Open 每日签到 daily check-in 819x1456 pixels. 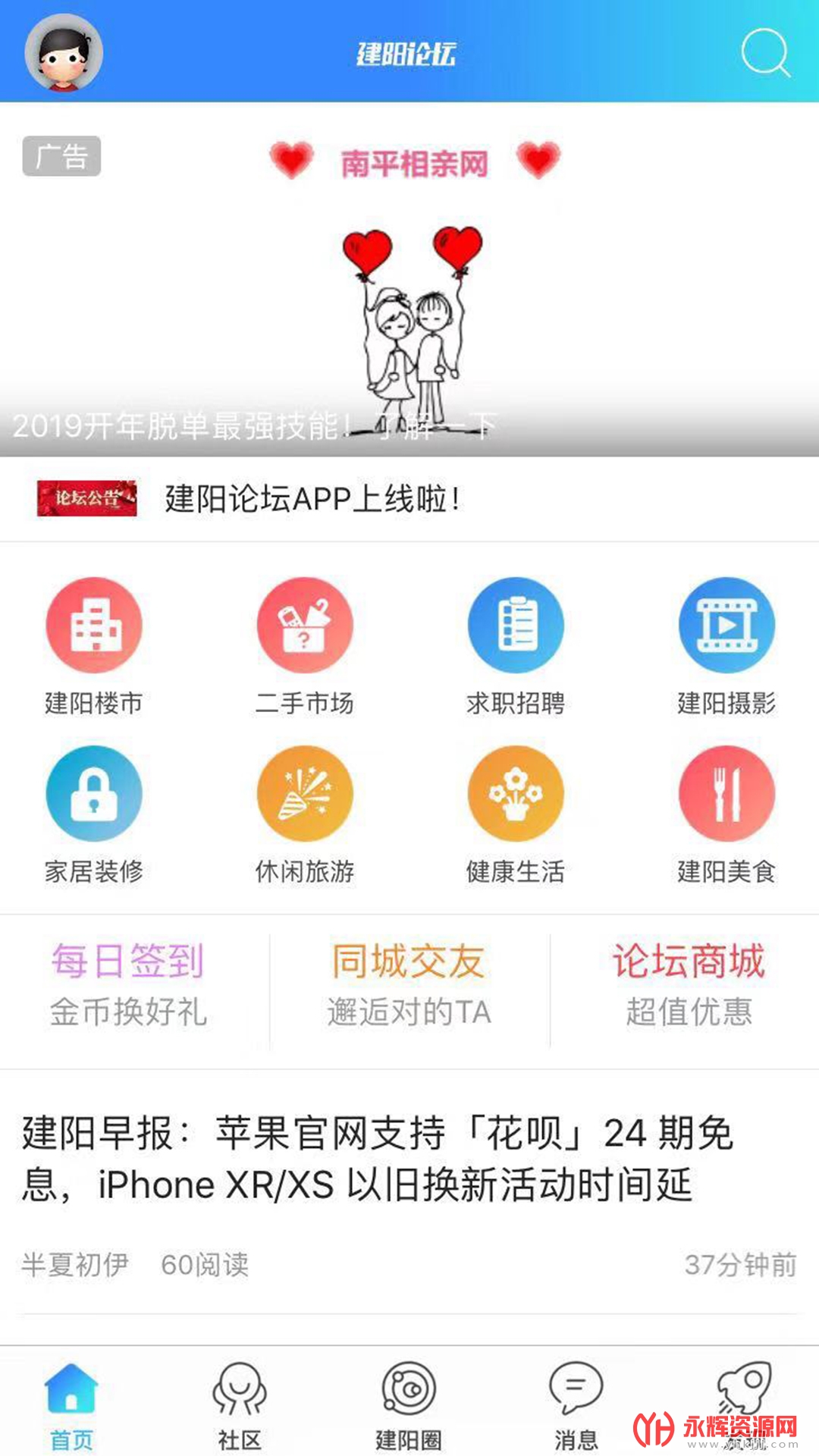(129, 984)
